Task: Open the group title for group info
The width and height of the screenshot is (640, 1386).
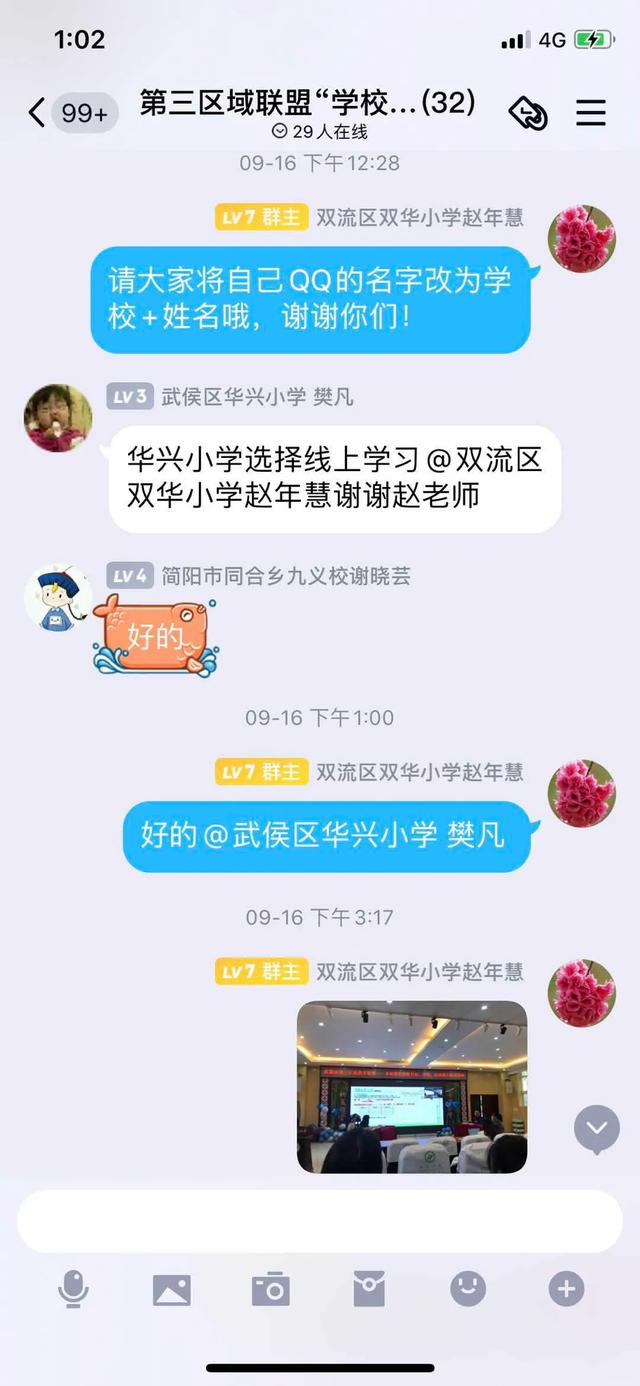Action: (x=307, y=104)
